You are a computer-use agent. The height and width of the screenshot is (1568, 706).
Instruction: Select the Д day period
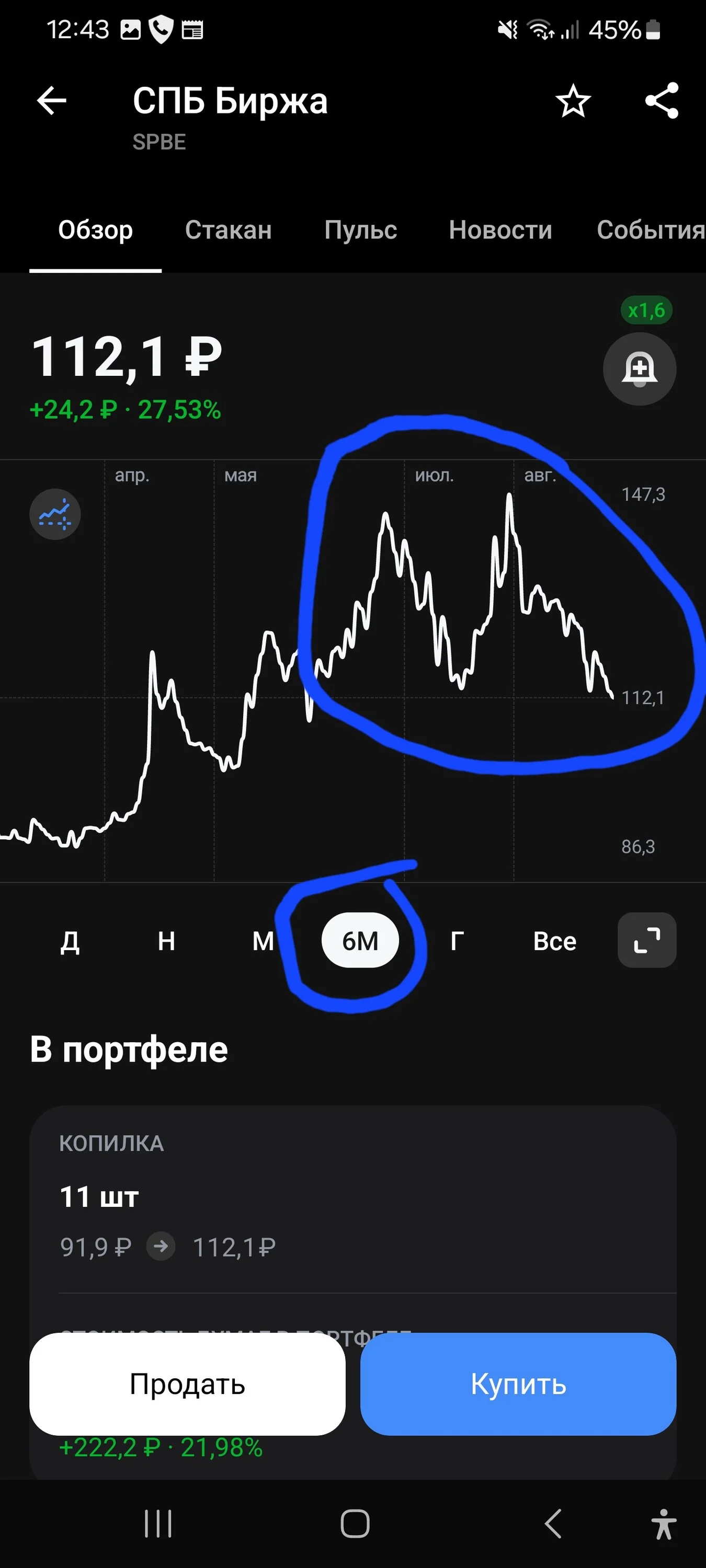click(x=70, y=941)
